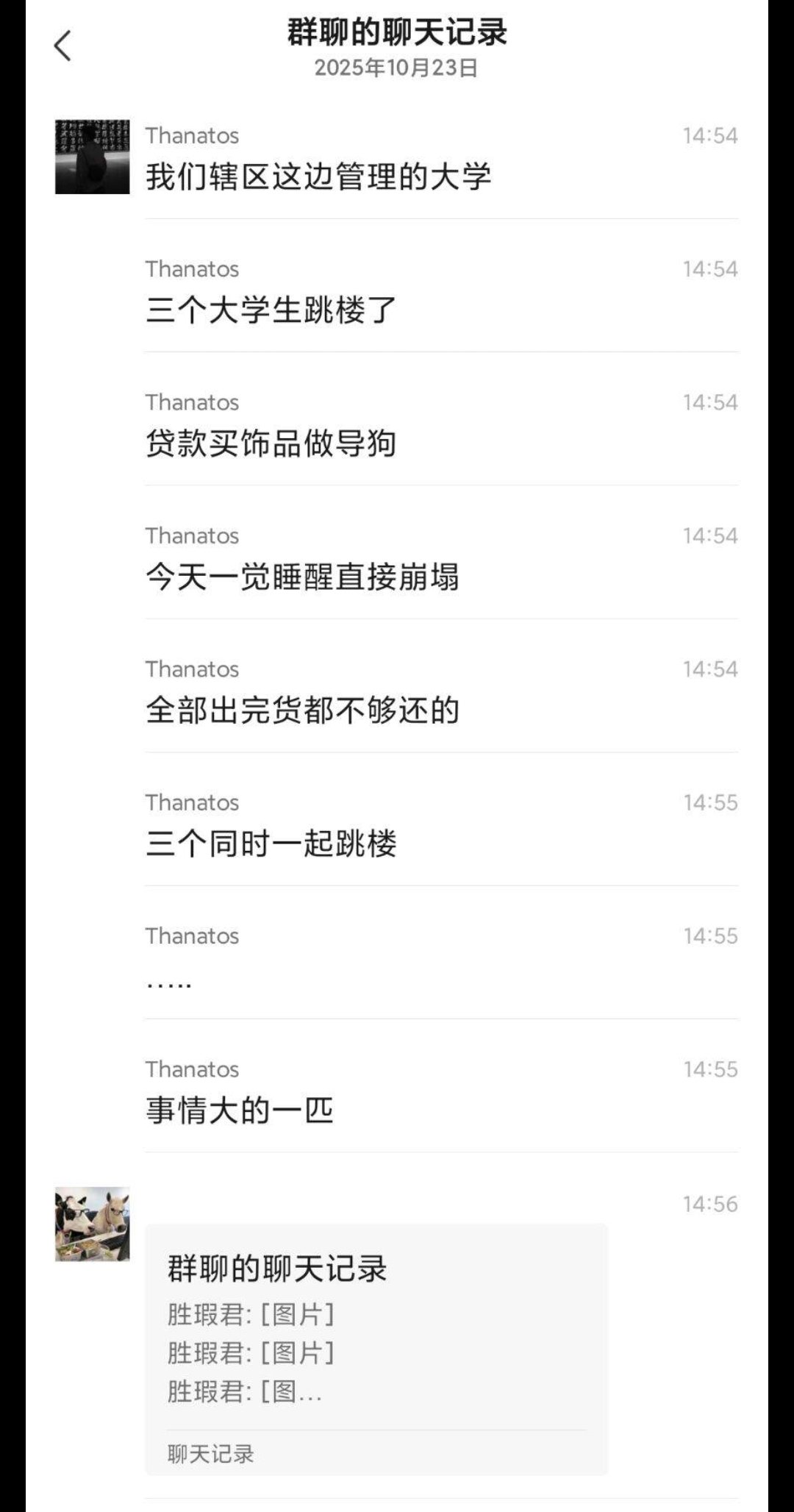Tap the cow avatar of the forwarded sender
Image resolution: width=794 pixels, height=1512 pixels.
coord(92,1224)
